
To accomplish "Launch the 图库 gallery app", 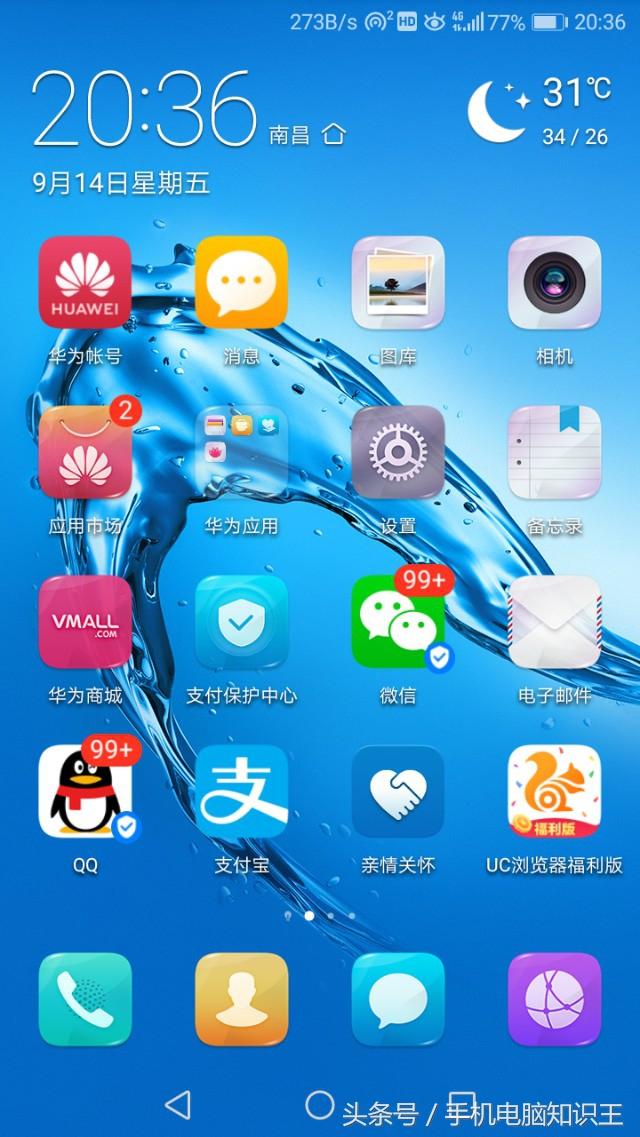I will pos(398,283).
